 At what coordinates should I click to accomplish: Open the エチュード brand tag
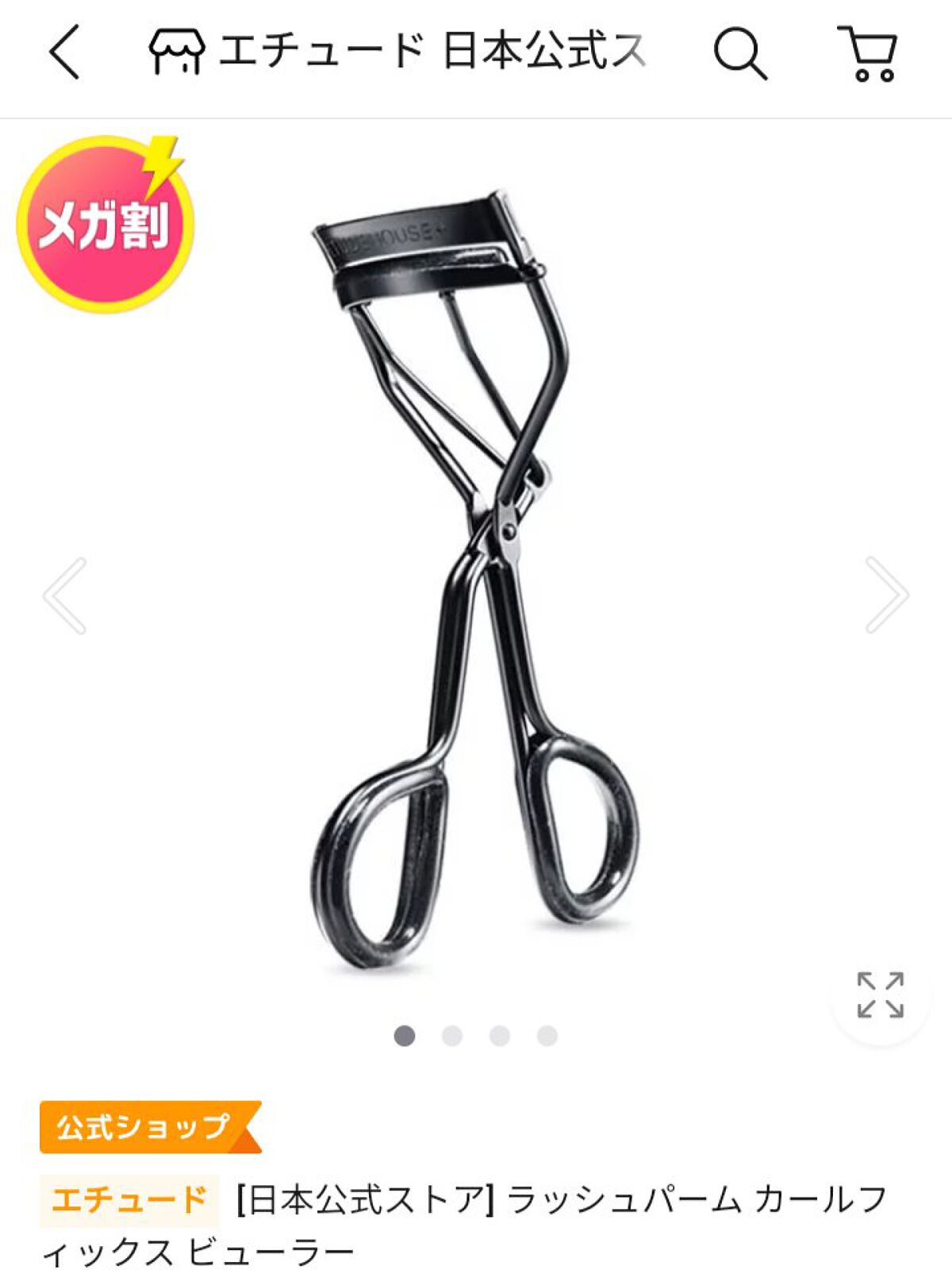tap(129, 1199)
